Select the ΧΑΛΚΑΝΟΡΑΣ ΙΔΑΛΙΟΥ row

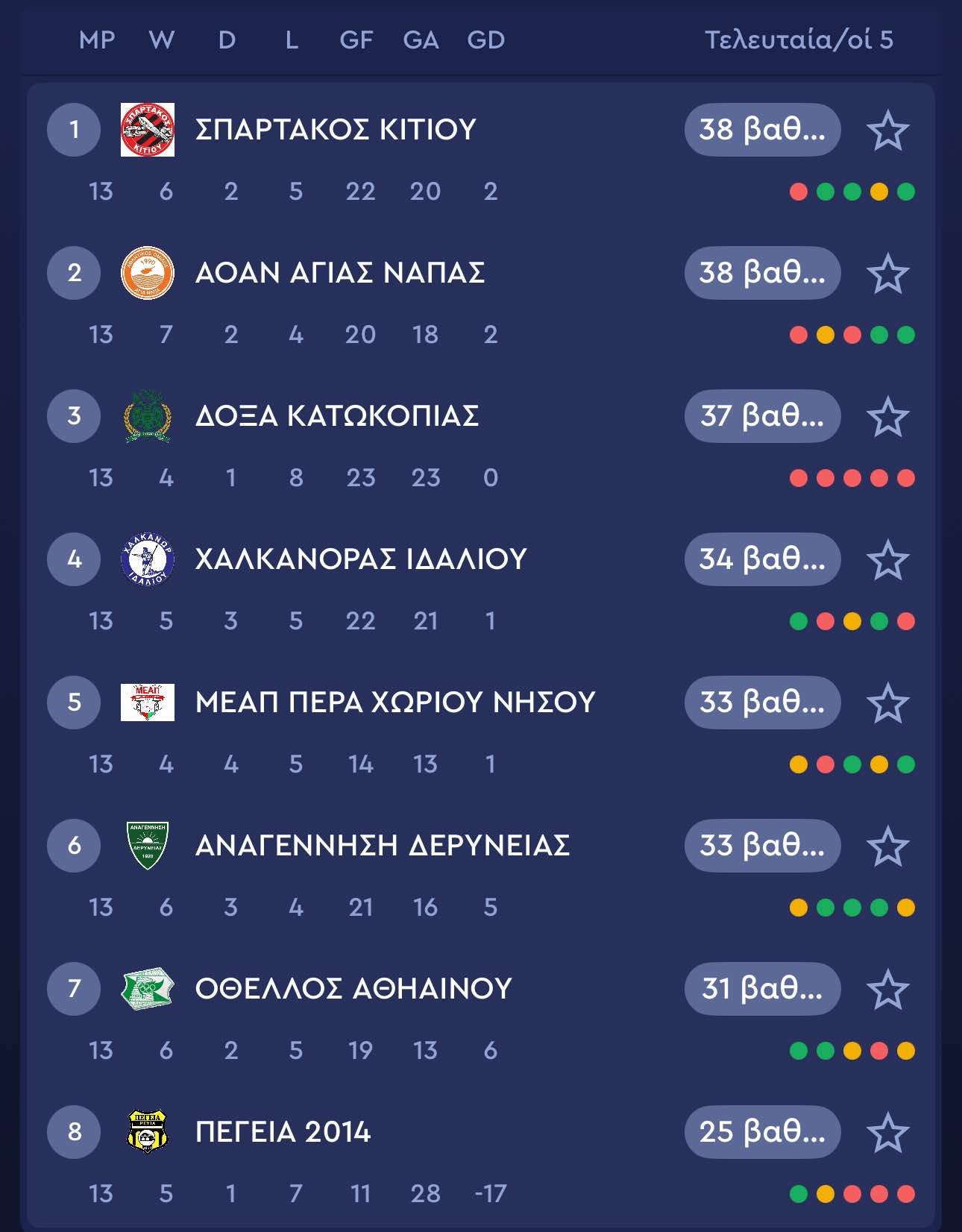click(x=361, y=559)
